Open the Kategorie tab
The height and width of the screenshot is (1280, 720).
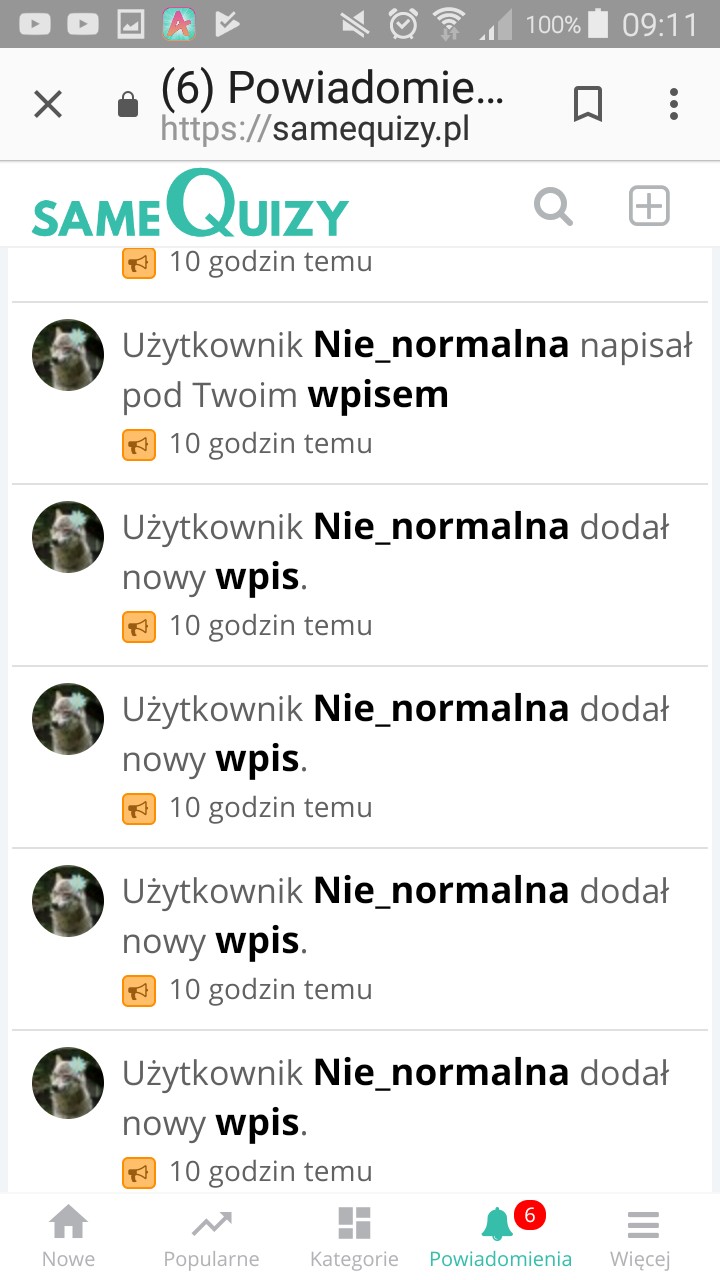354,1238
